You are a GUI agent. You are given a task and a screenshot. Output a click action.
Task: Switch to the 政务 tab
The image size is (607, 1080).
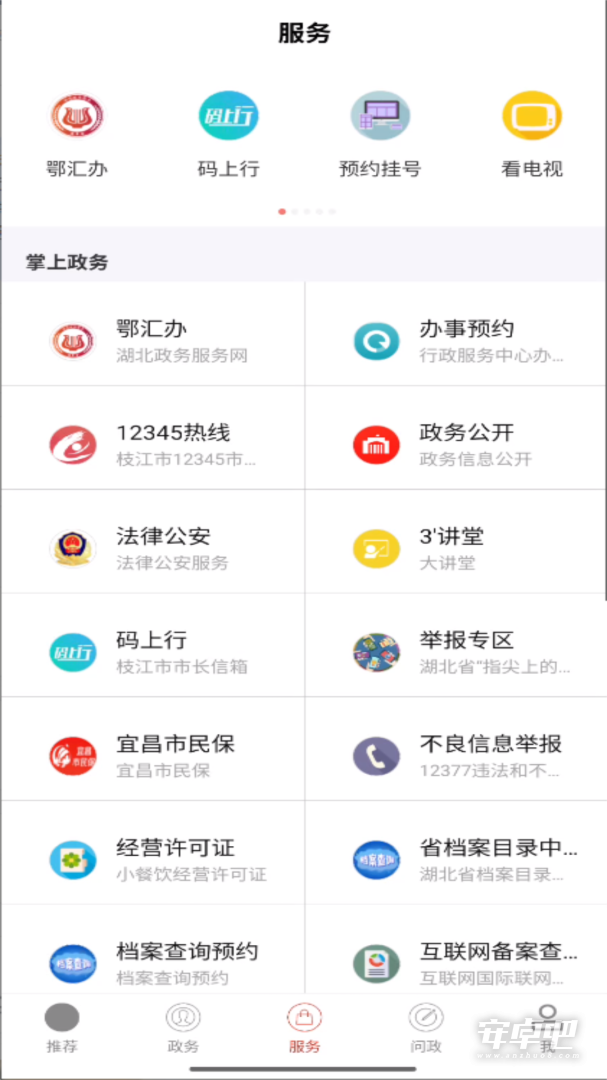tap(183, 1028)
